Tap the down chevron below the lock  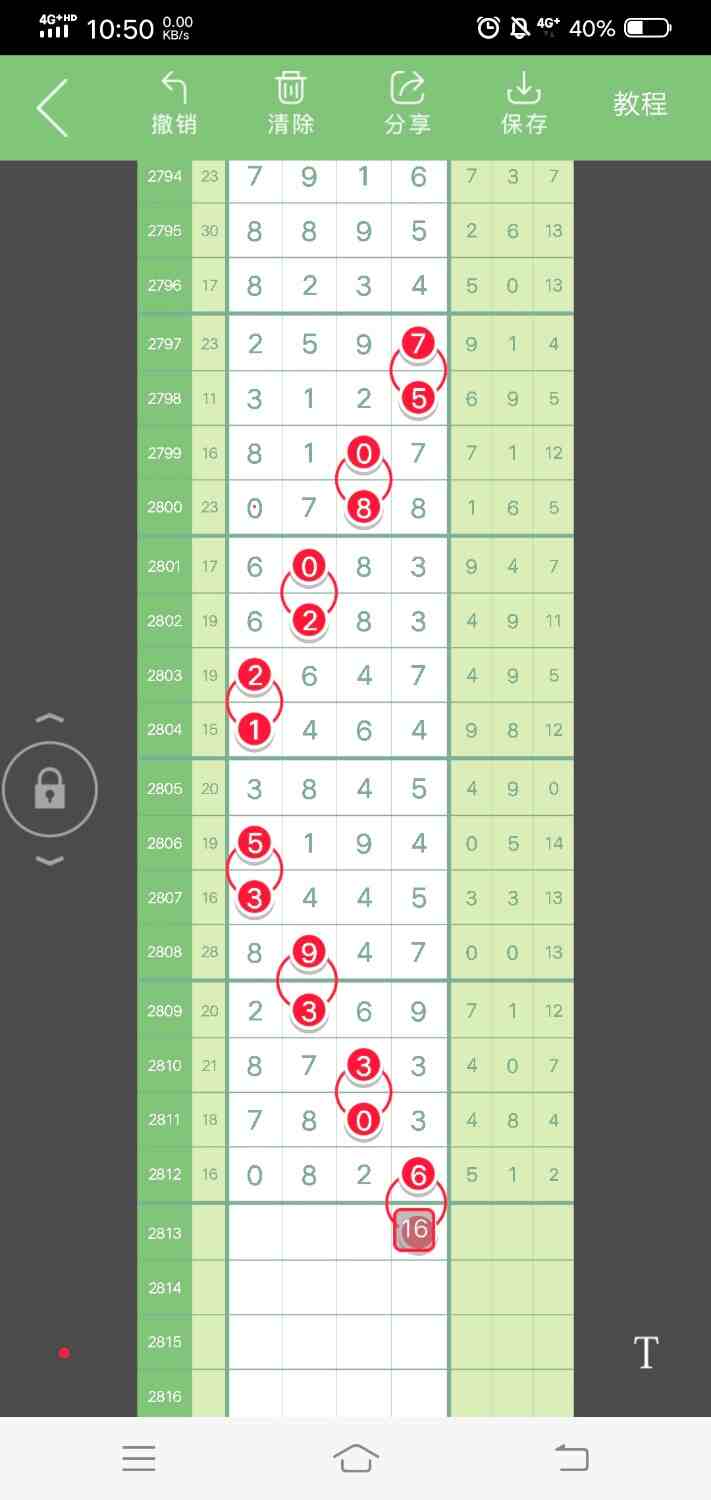(50, 861)
